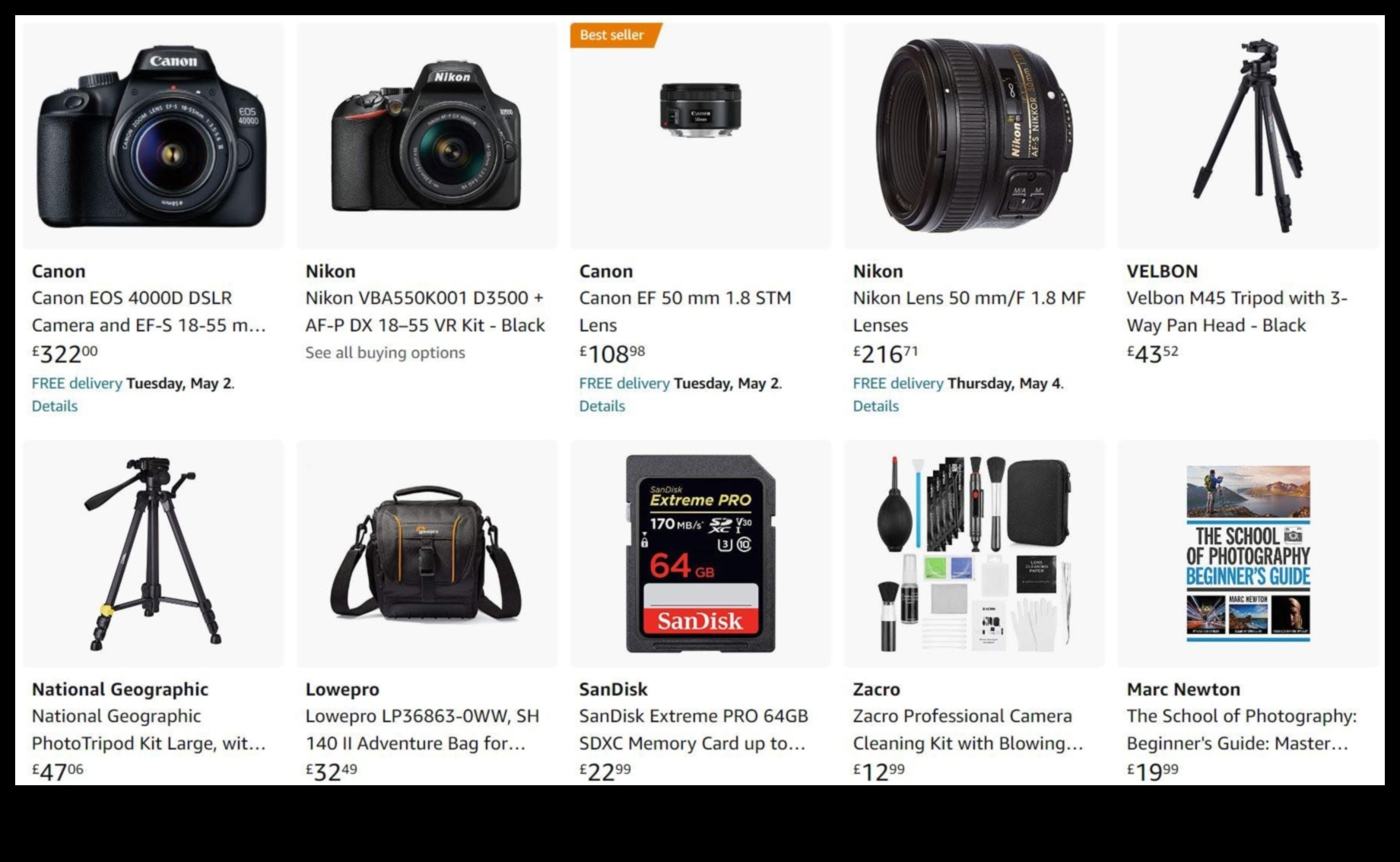This screenshot has width=1400, height=862.
Task: Open delivery Details for Nikon 50 mm lens
Action: pyautogui.click(x=875, y=406)
